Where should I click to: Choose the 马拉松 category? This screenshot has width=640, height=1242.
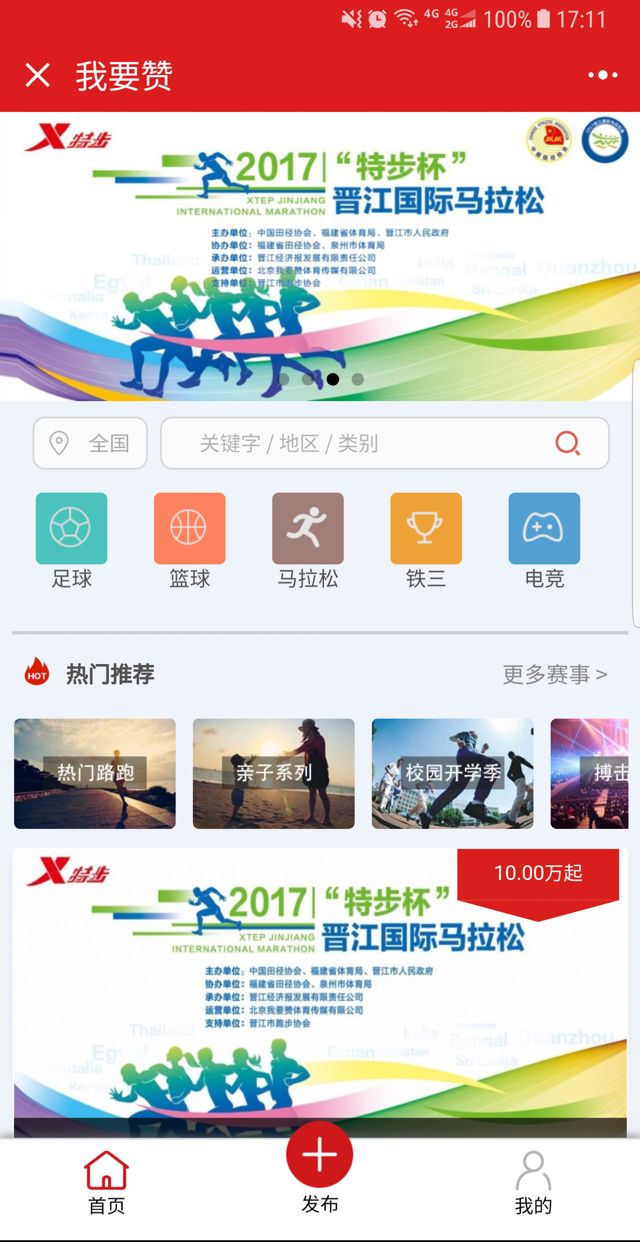click(x=307, y=540)
